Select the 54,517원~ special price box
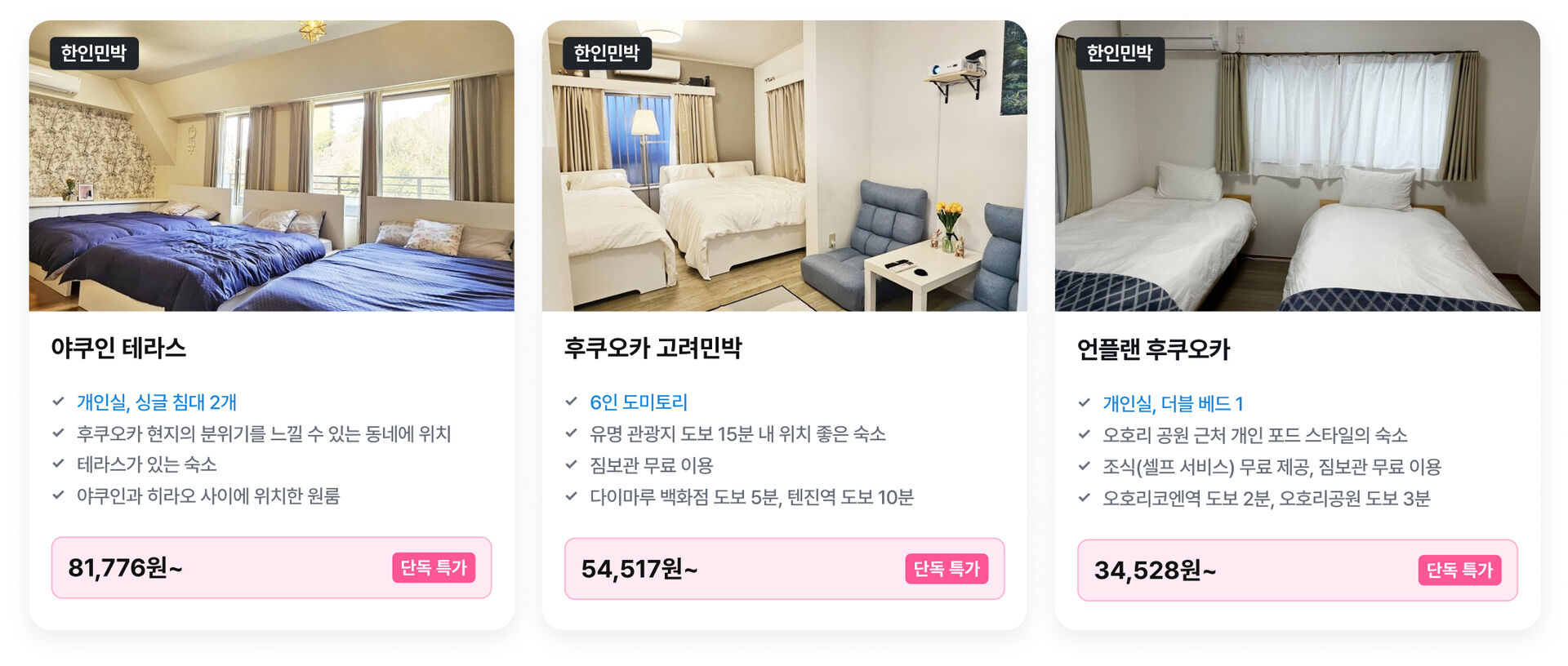This screenshot has width=1568, height=666. tap(784, 569)
